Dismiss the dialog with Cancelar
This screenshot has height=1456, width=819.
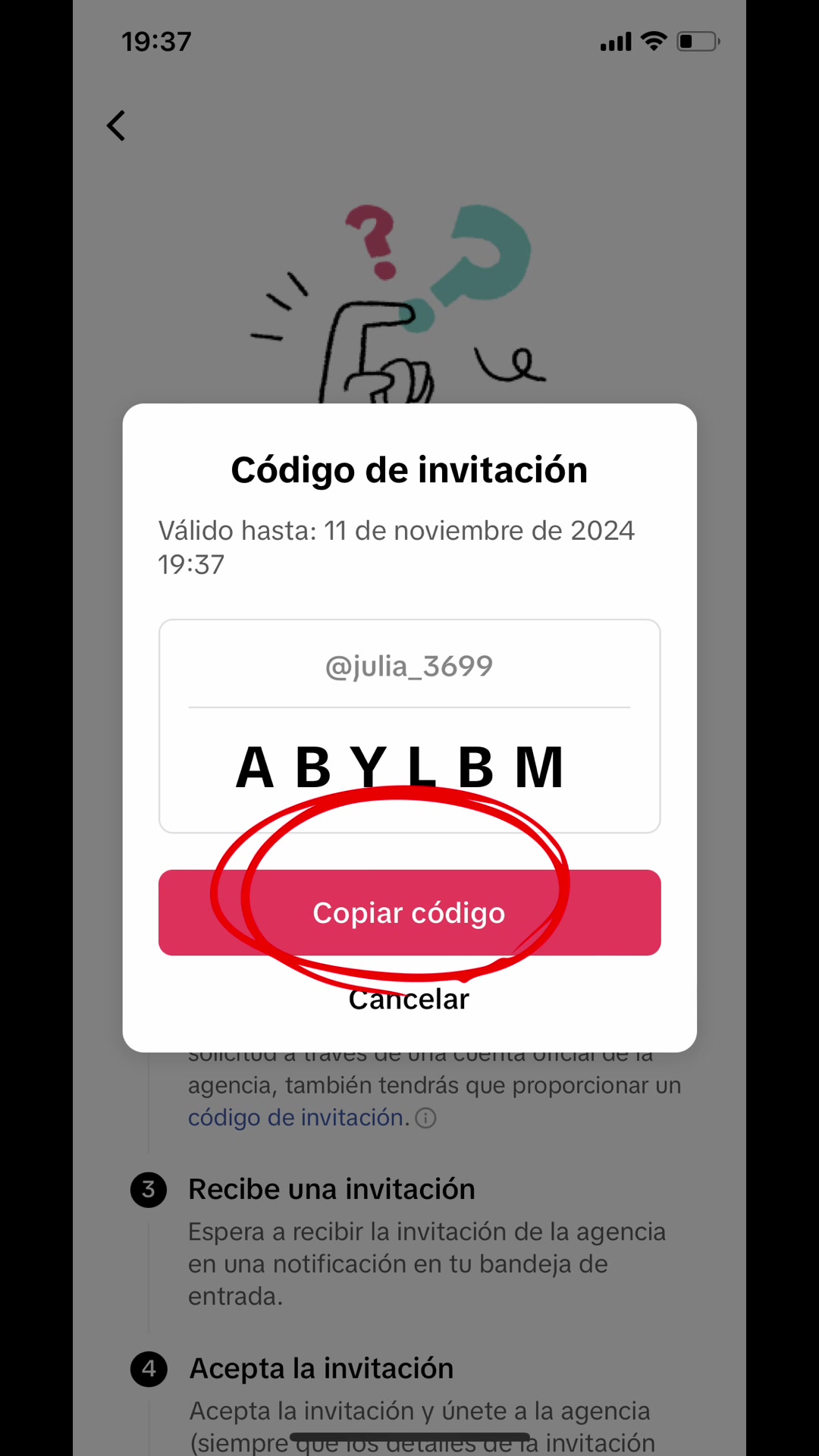coord(409,999)
